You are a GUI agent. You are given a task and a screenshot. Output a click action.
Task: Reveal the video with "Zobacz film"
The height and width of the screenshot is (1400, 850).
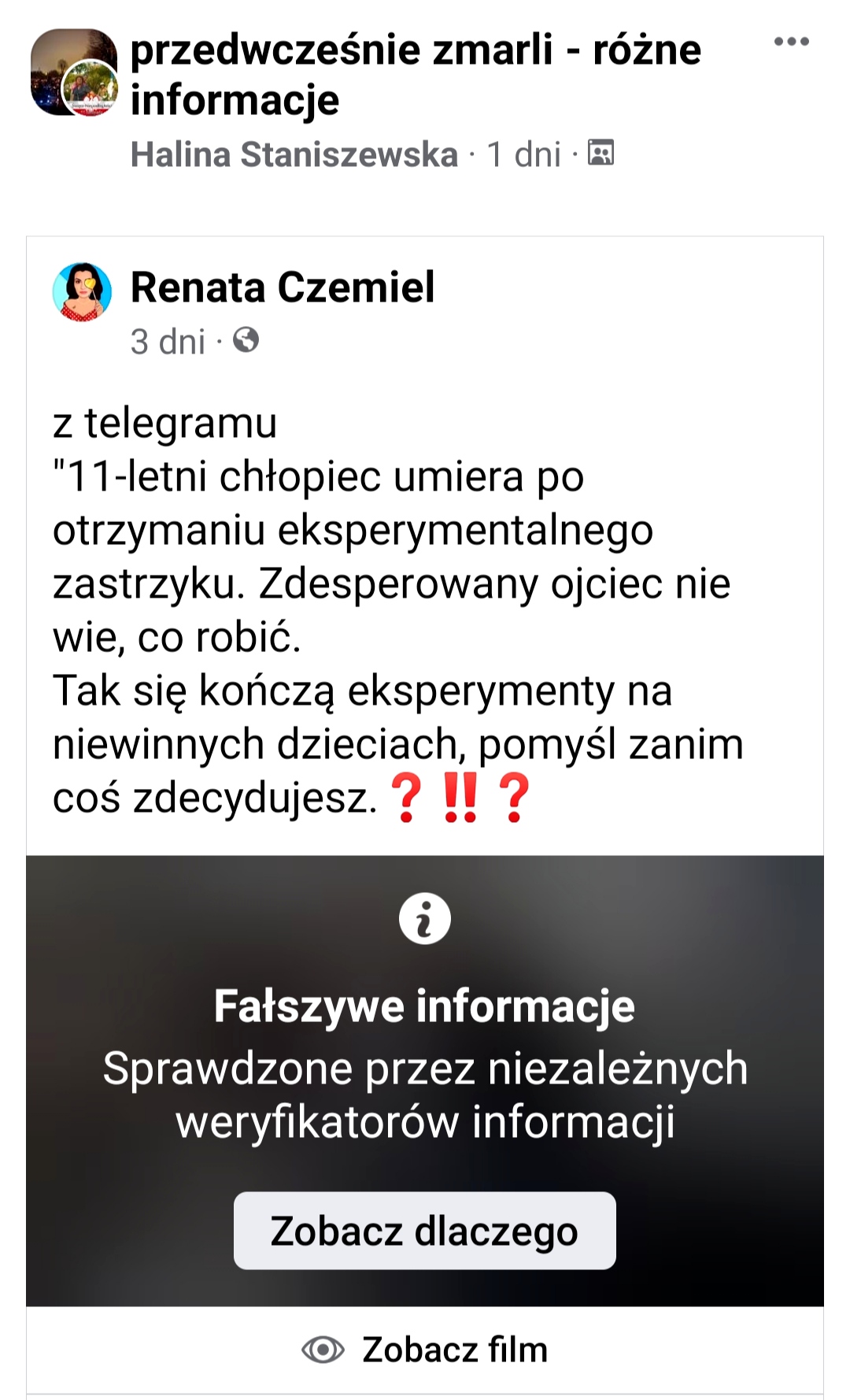(x=425, y=1350)
